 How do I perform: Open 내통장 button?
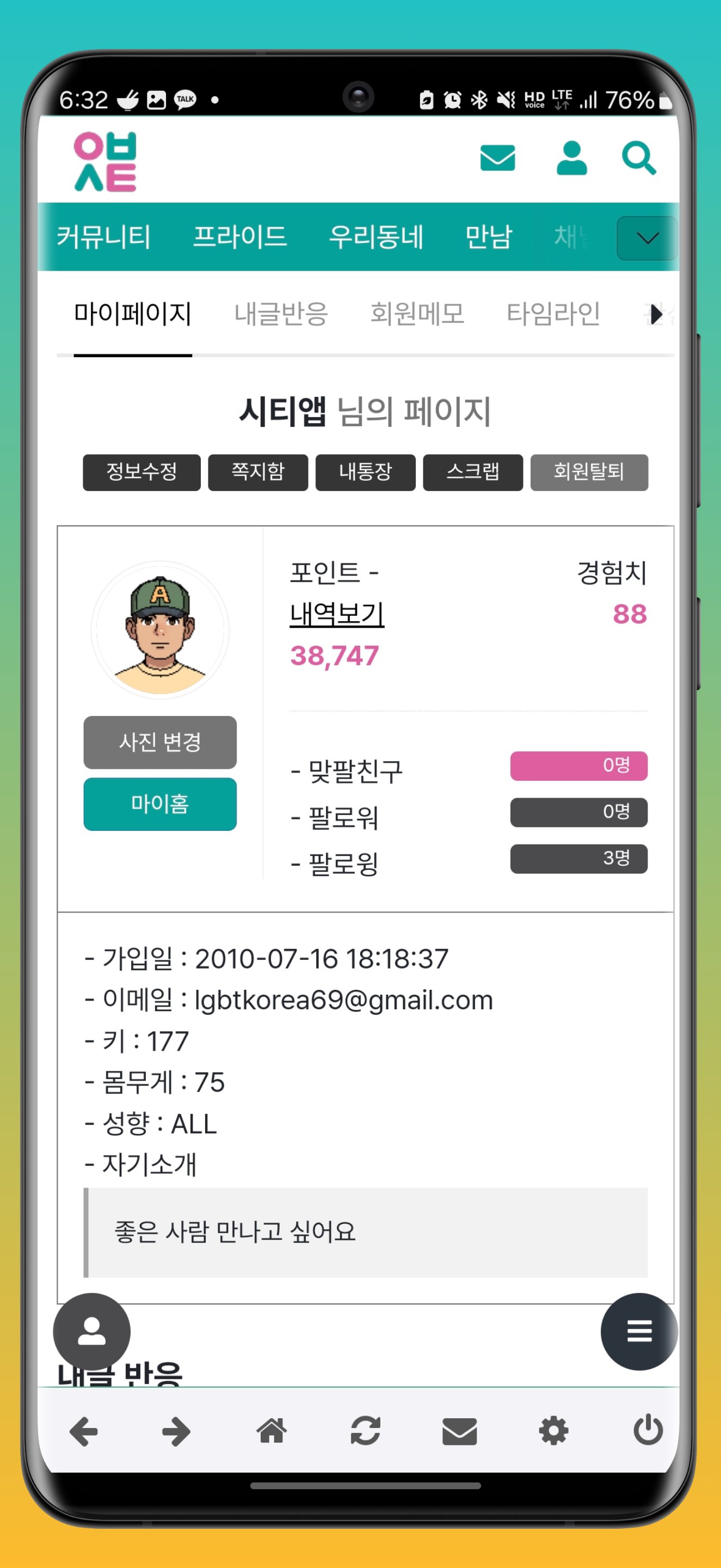[x=365, y=471]
